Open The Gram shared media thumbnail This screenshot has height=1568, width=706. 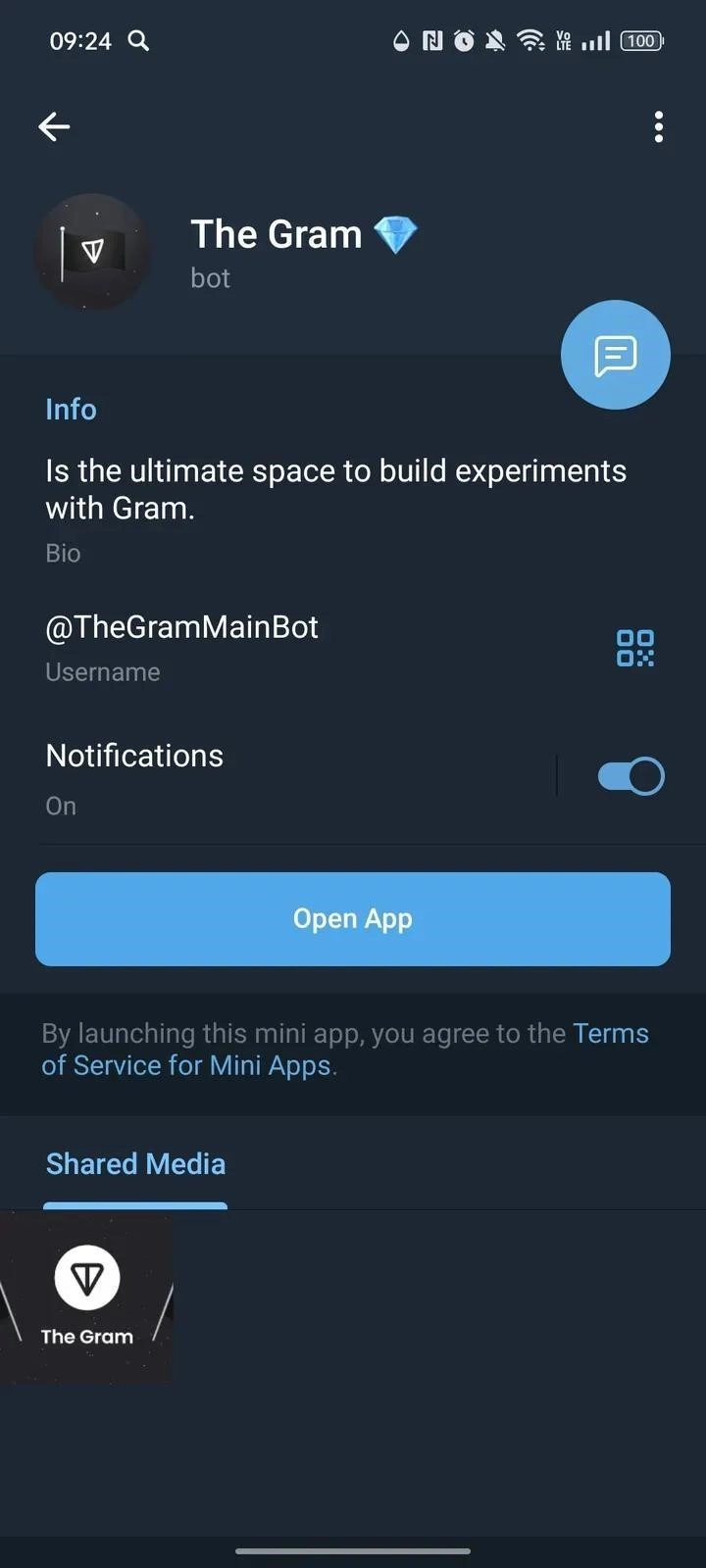(x=86, y=1298)
